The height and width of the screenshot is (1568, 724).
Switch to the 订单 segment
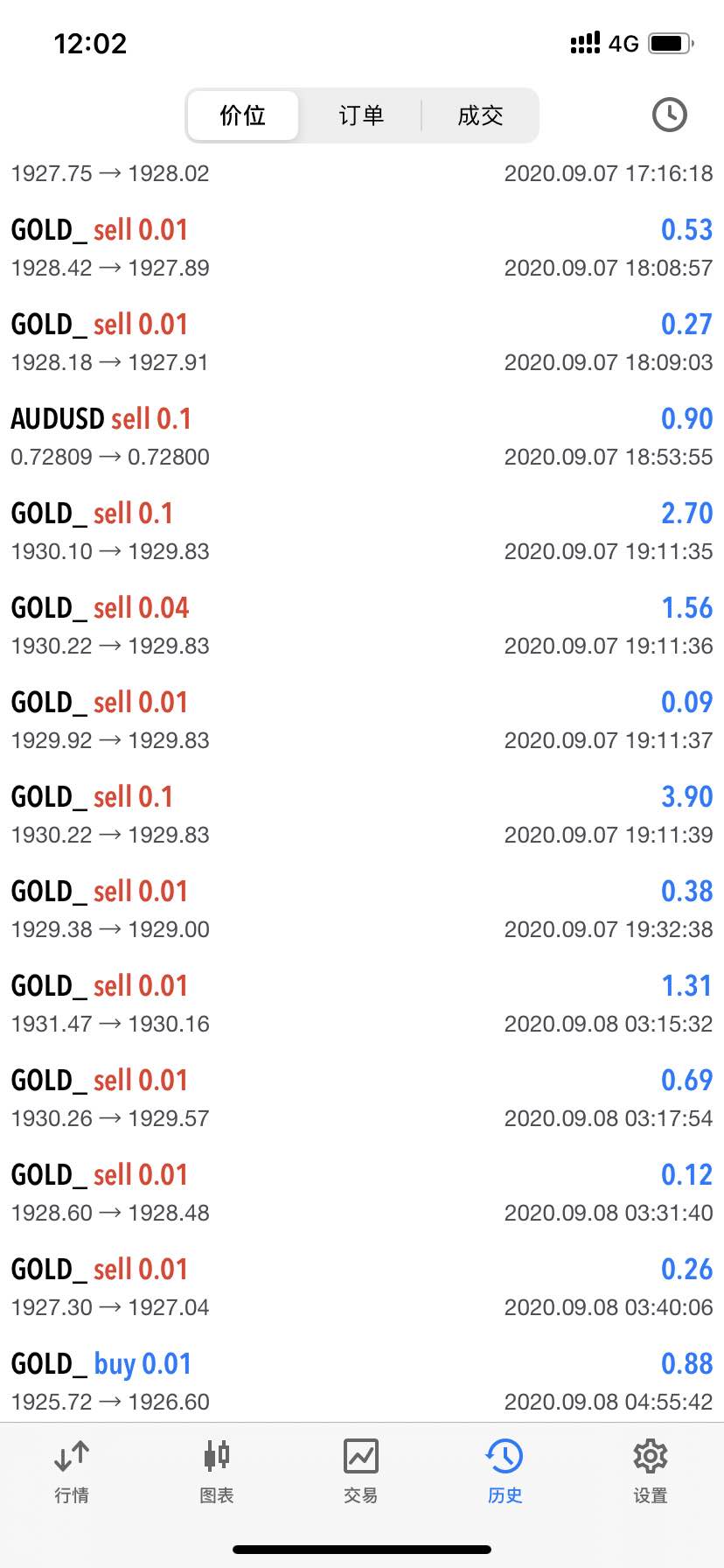(361, 115)
